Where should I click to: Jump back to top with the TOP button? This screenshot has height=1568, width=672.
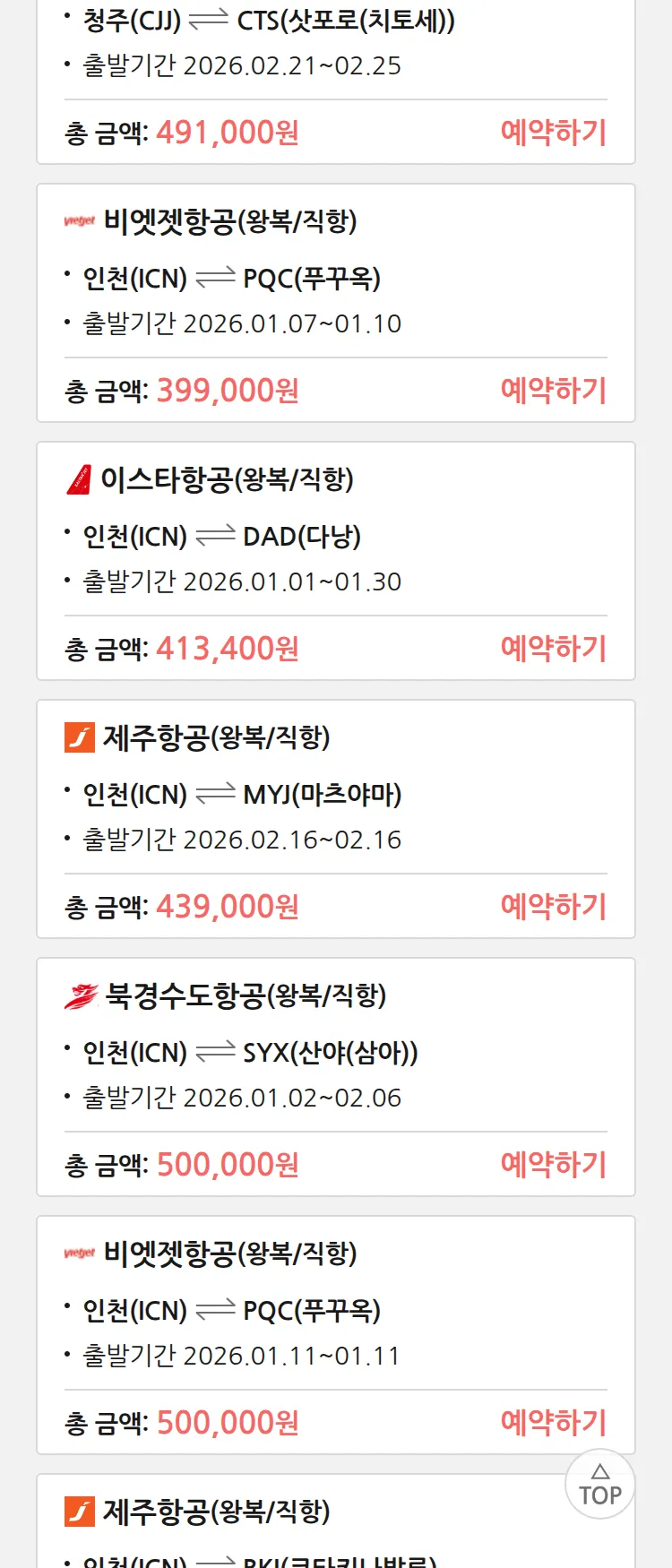[x=600, y=1485]
